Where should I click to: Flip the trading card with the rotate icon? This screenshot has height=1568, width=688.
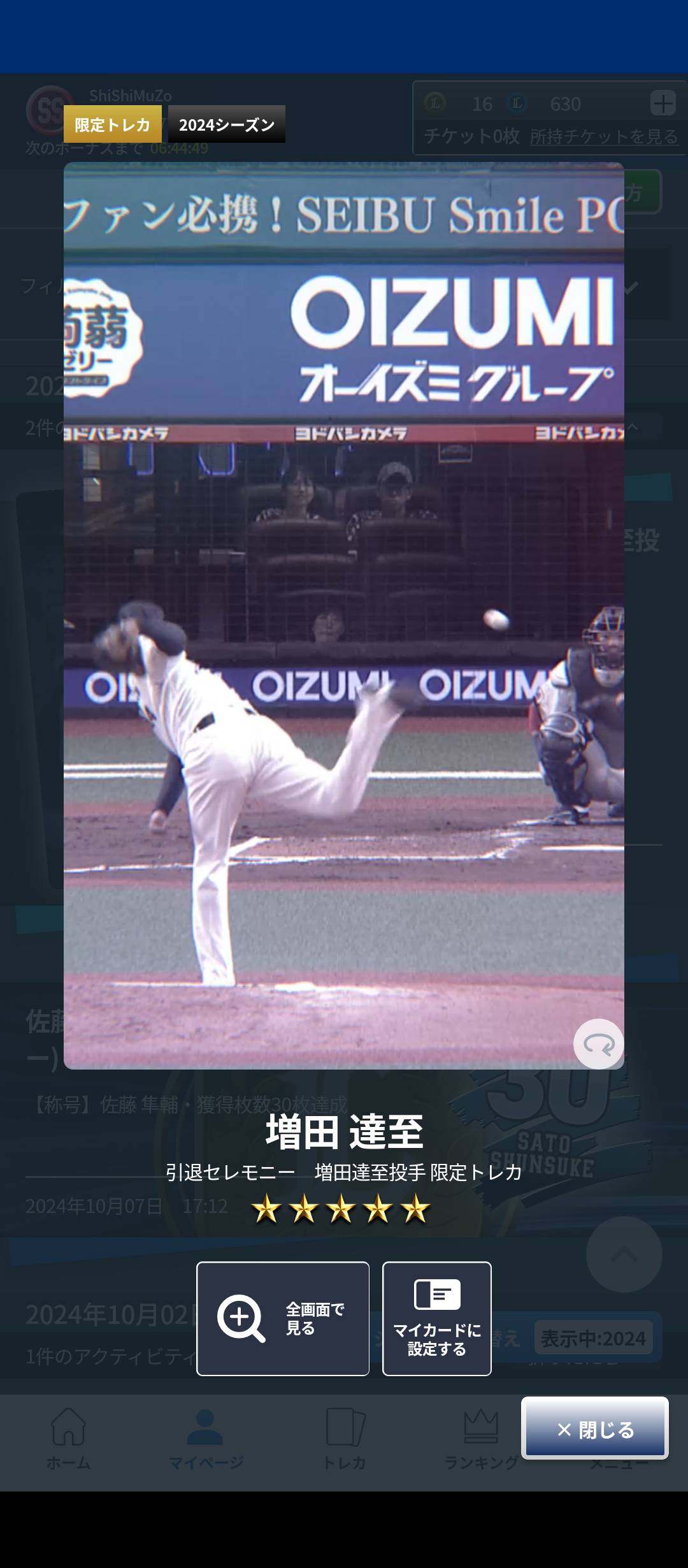click(598, 1043)
